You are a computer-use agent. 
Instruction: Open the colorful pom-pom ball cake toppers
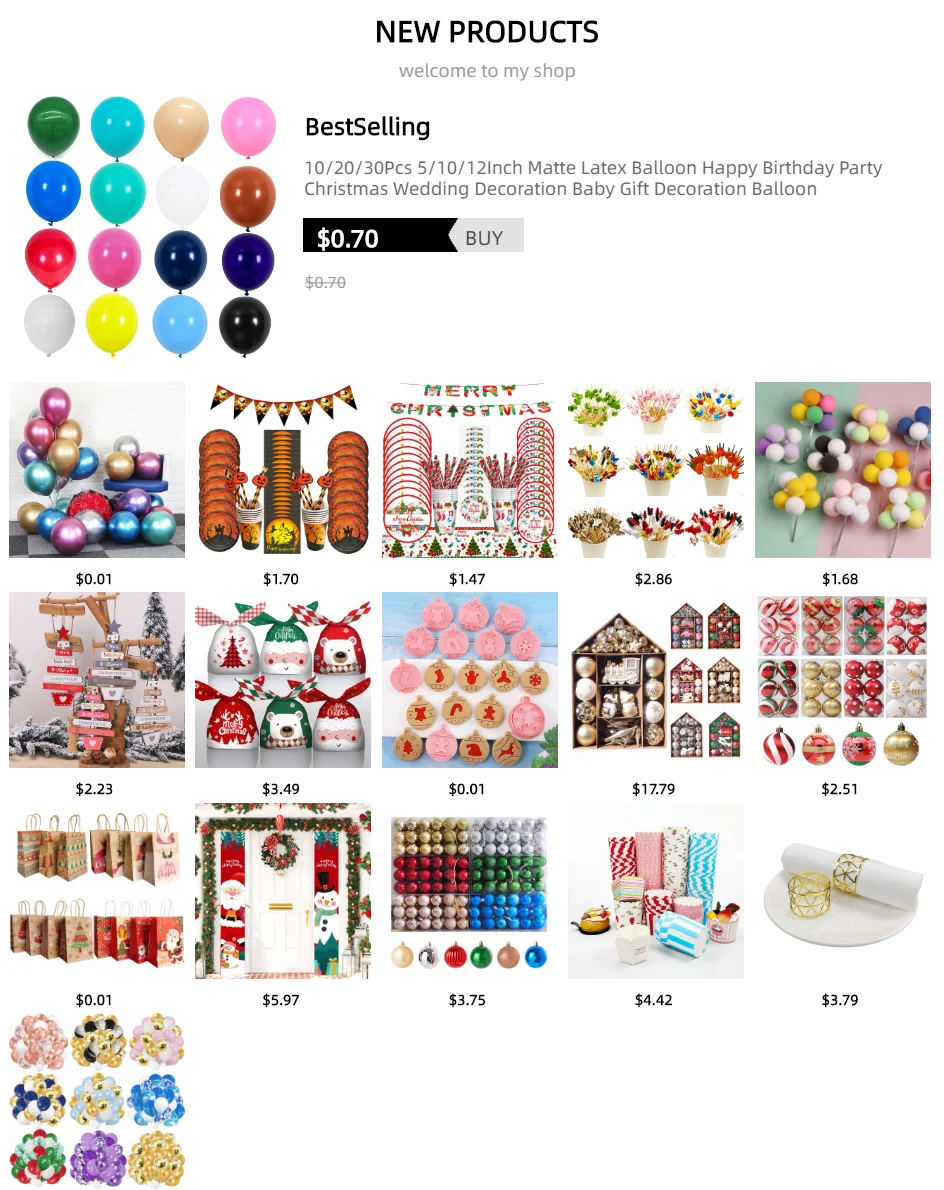click(844, 468)
